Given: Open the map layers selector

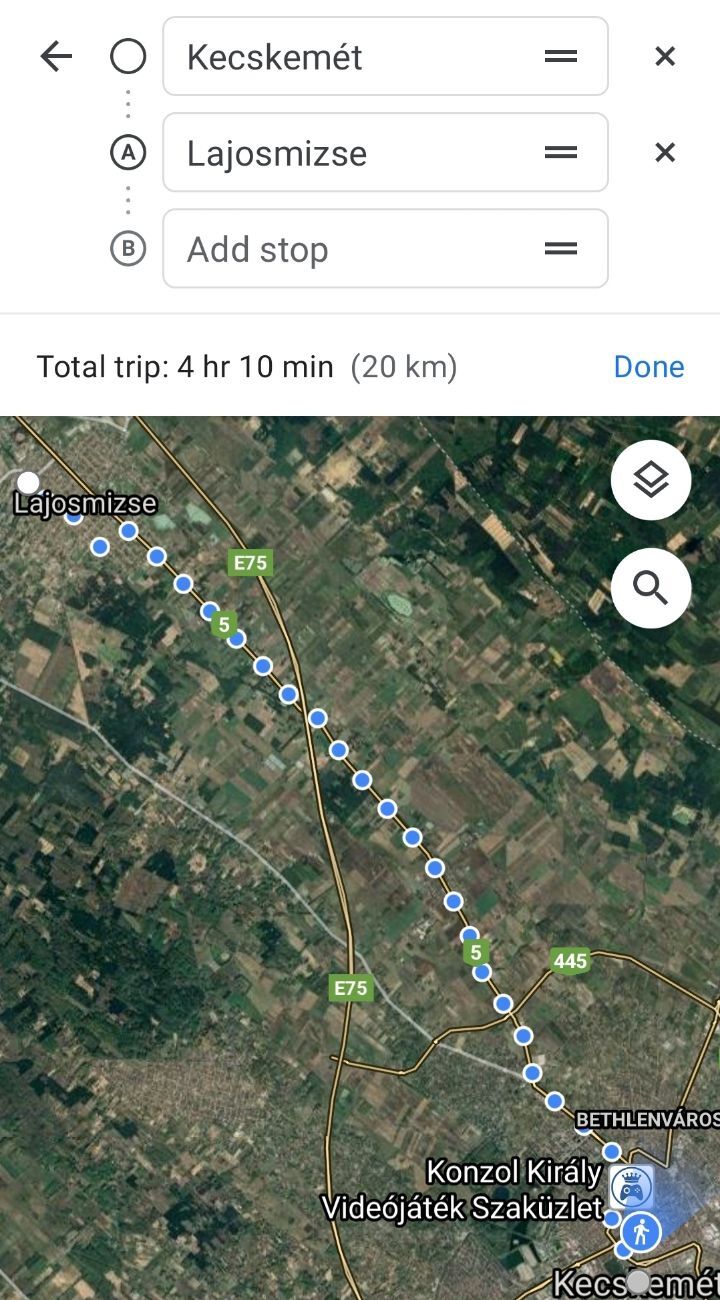Looking at the screenshot, I should (x=651, y=481).
